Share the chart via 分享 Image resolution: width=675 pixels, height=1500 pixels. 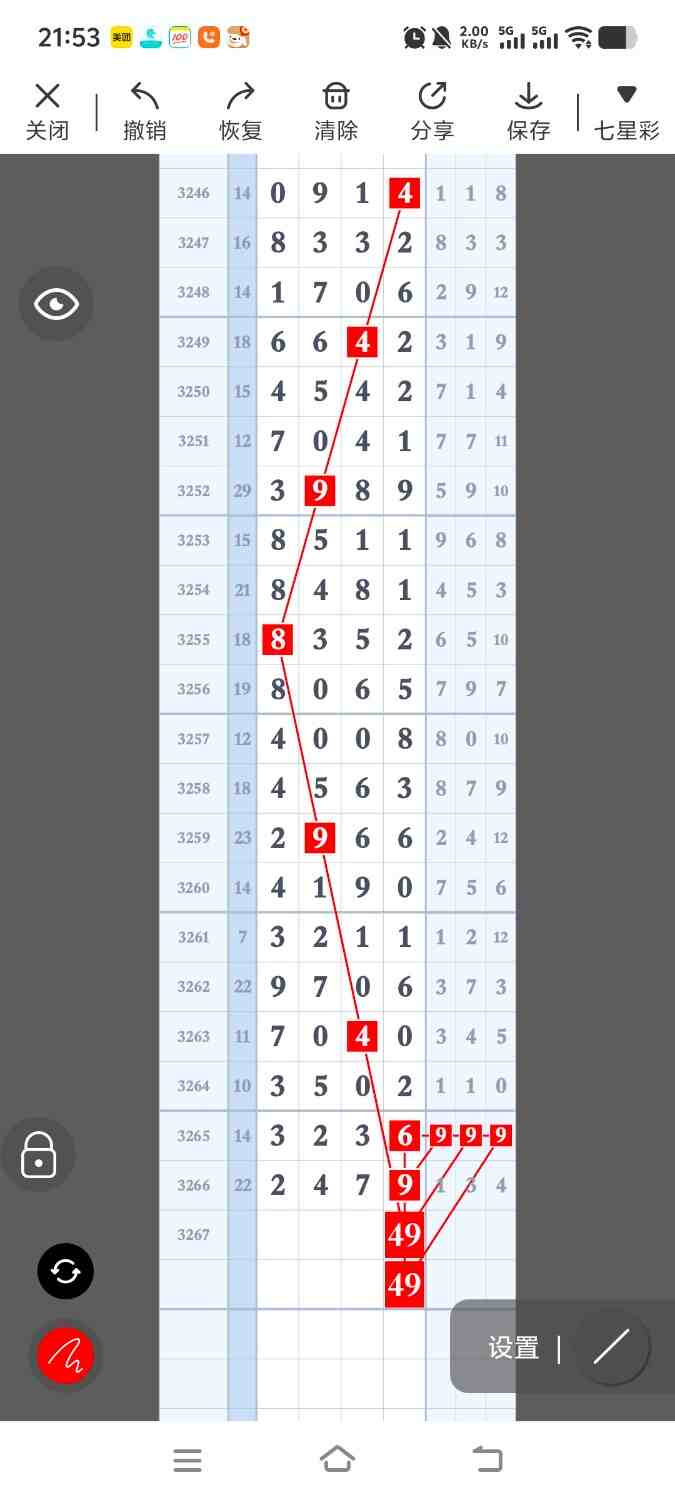click(x=432, y=111)
